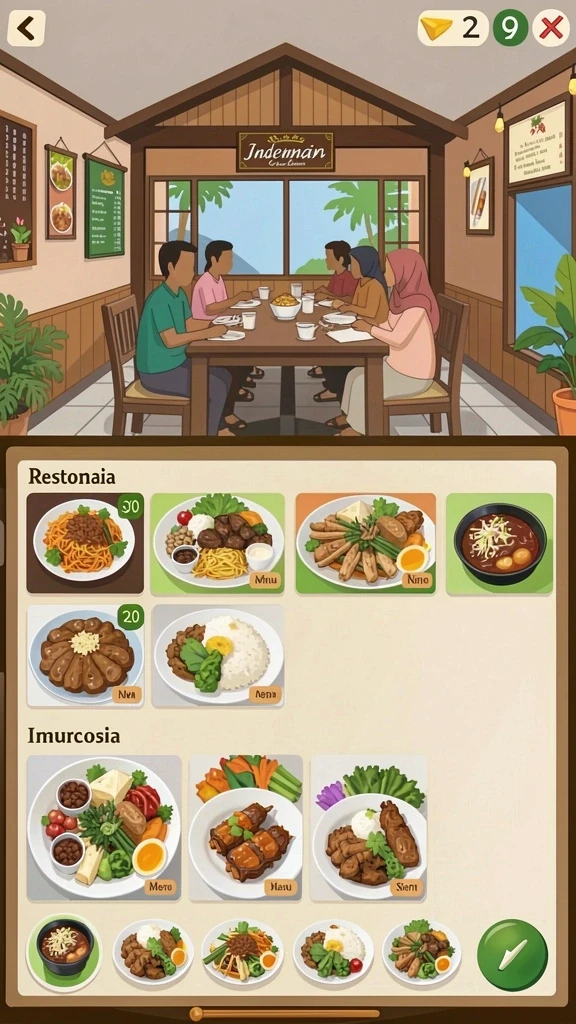Select the rice and egg plate labeled Nena

218,655
